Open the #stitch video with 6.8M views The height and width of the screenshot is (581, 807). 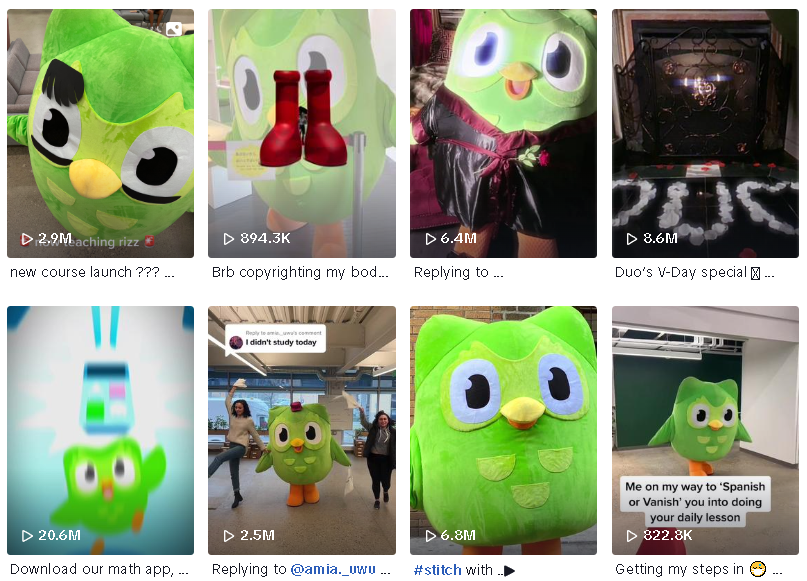pyautogui.click(x=503, y=430)
